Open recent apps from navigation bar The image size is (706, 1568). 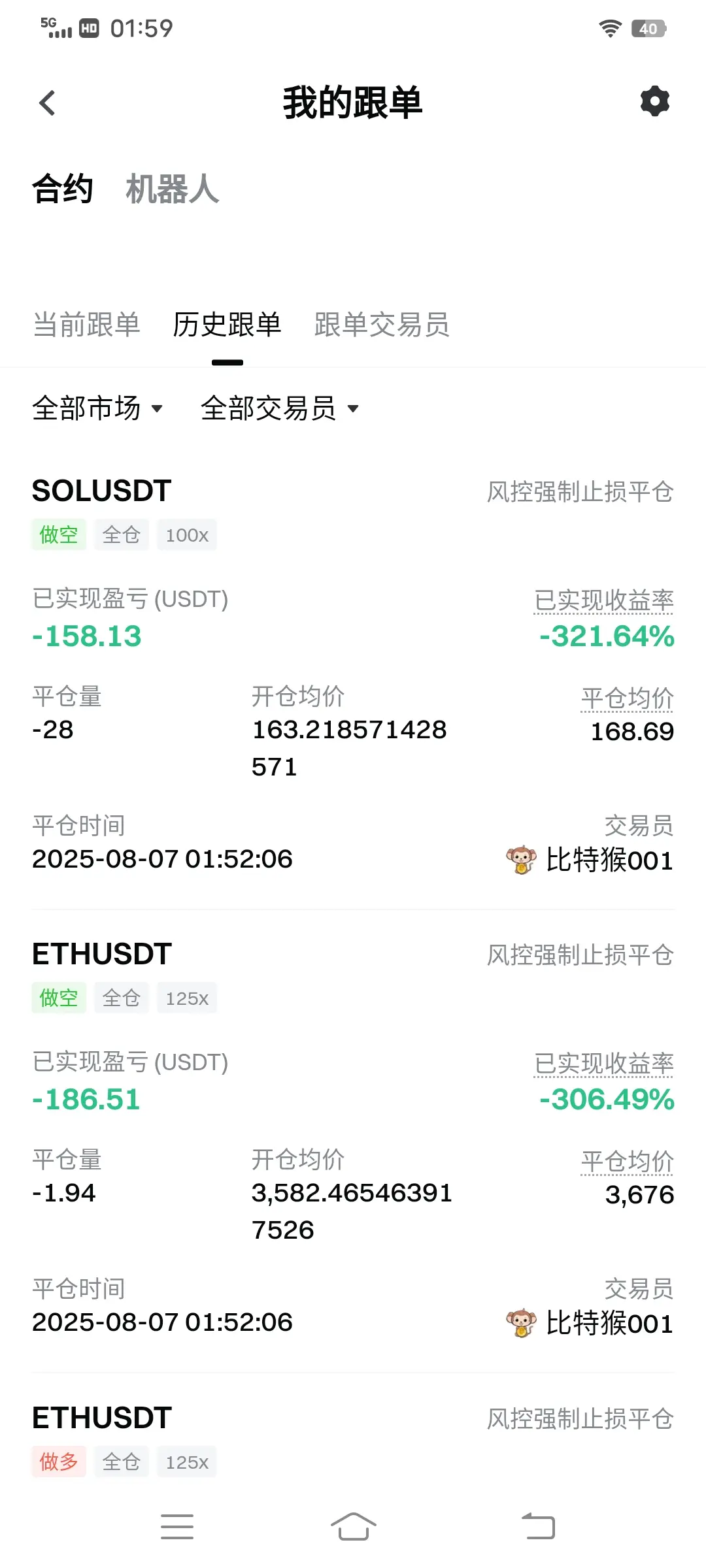point(176,1527)
